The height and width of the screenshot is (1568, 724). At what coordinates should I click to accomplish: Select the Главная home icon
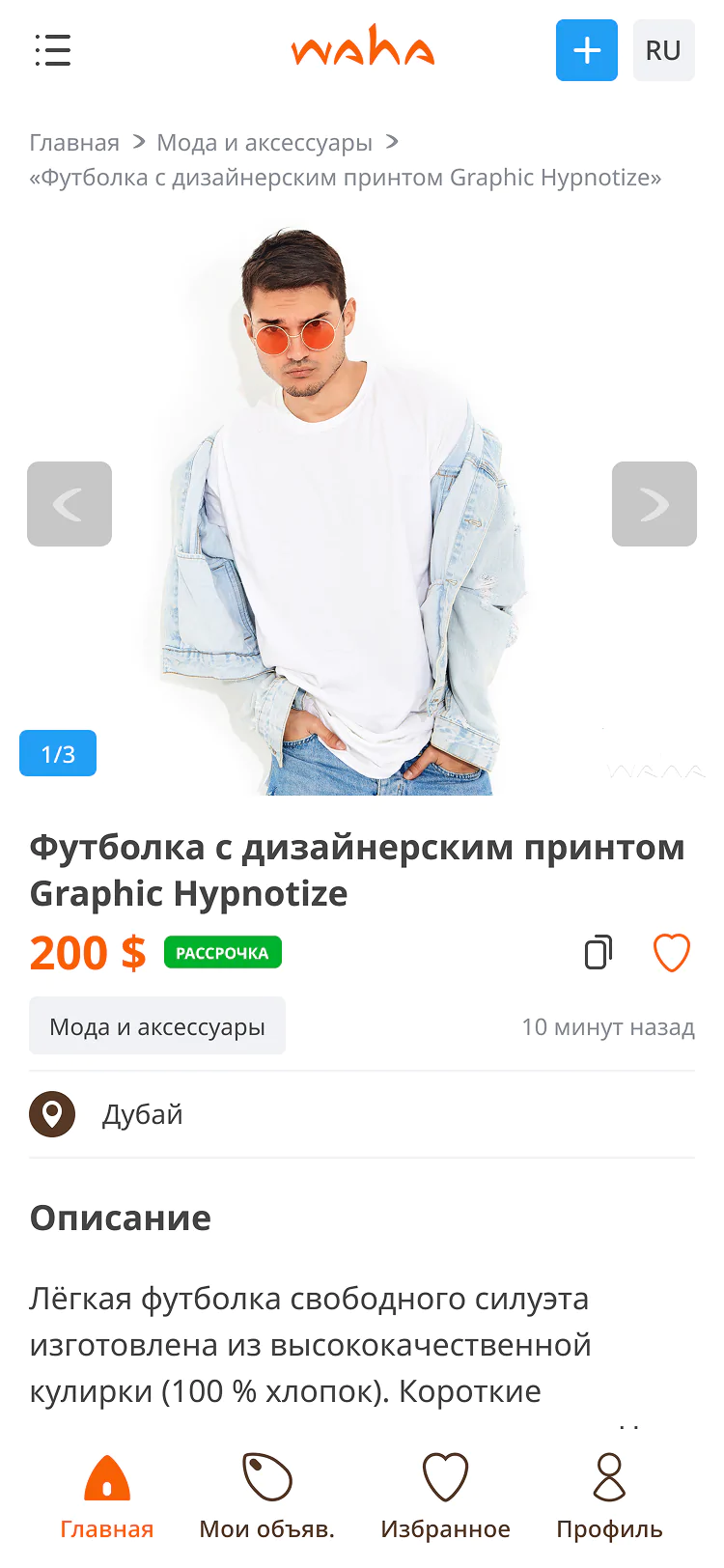click(x=107, y=1480)
